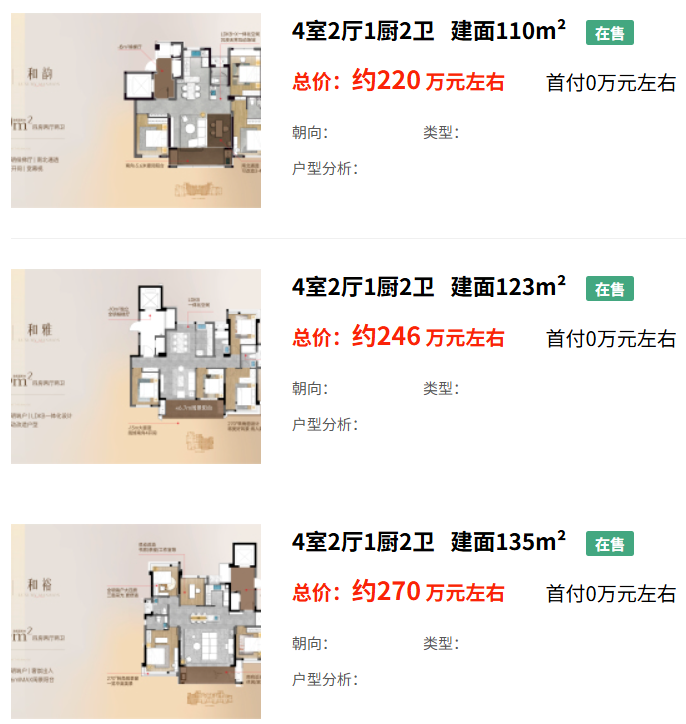Image resolution: width=686 pixels, height=724 pixels.
Task: View the 4室2厅1厨2卫 建面123m² listing
Action: [x=428, y=287]
